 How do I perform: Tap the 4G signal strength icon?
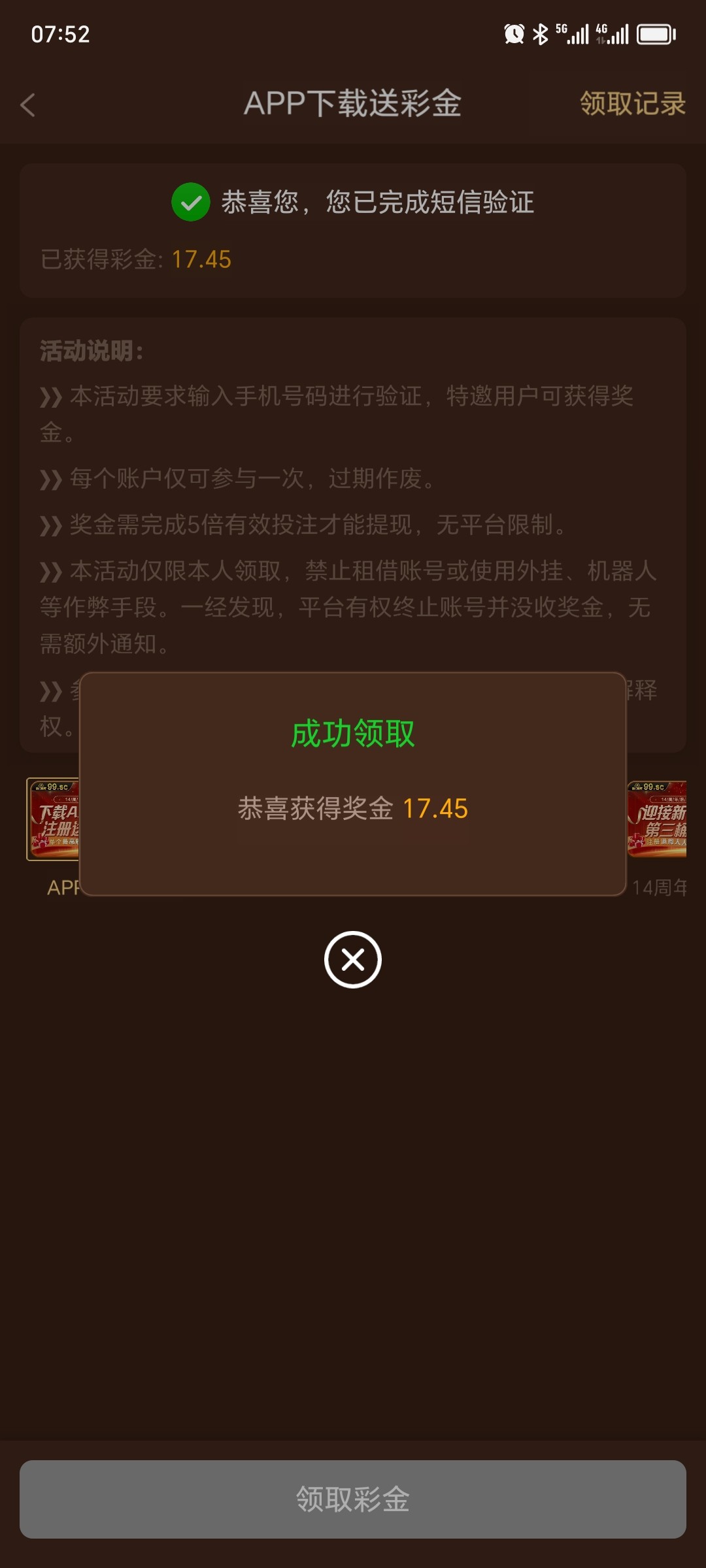coord(614,33)
